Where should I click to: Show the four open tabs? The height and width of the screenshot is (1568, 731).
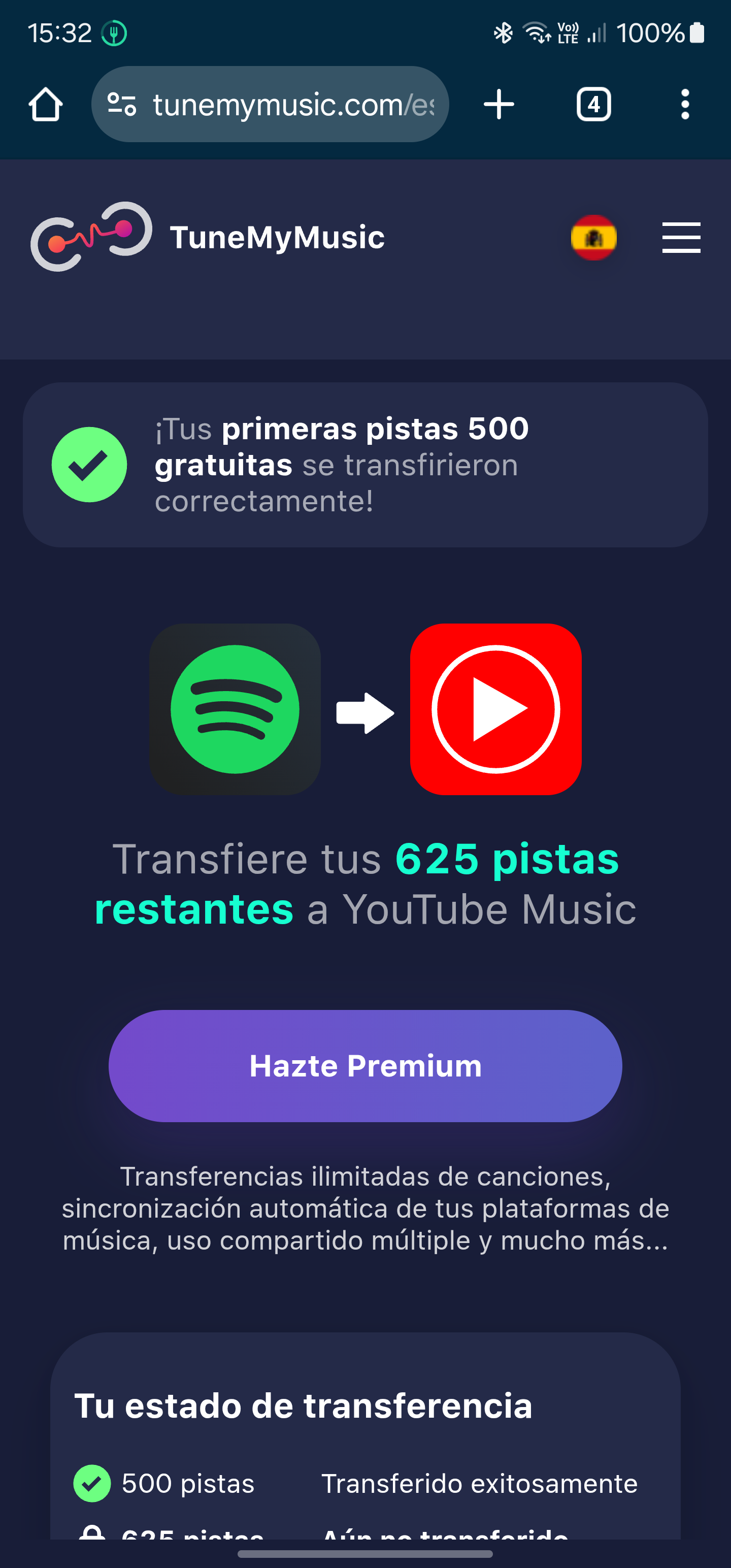593,105
